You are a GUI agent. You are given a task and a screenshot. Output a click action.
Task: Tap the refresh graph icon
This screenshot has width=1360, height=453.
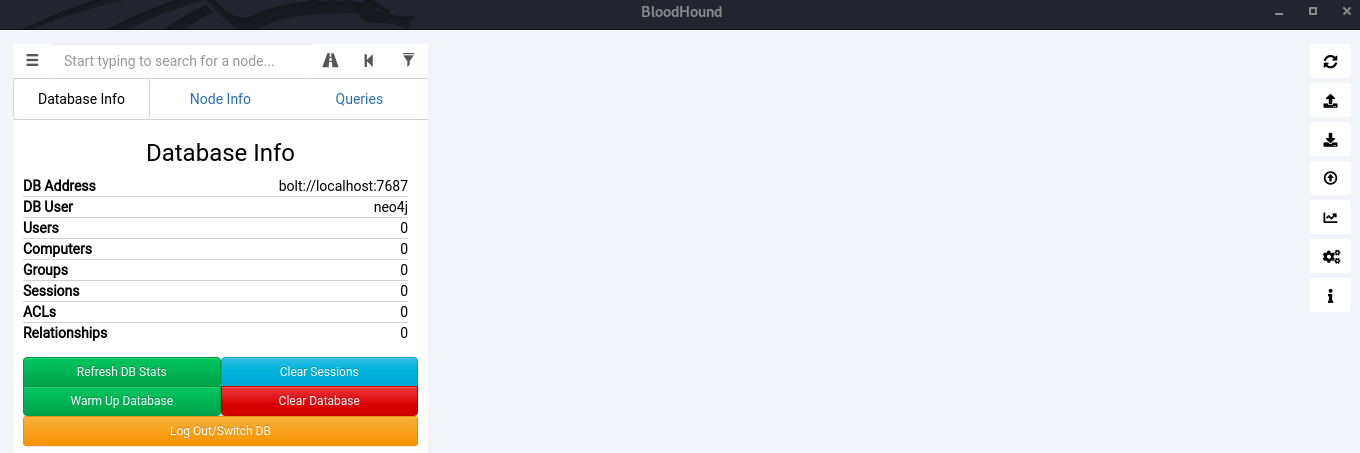click(1330, 61)
